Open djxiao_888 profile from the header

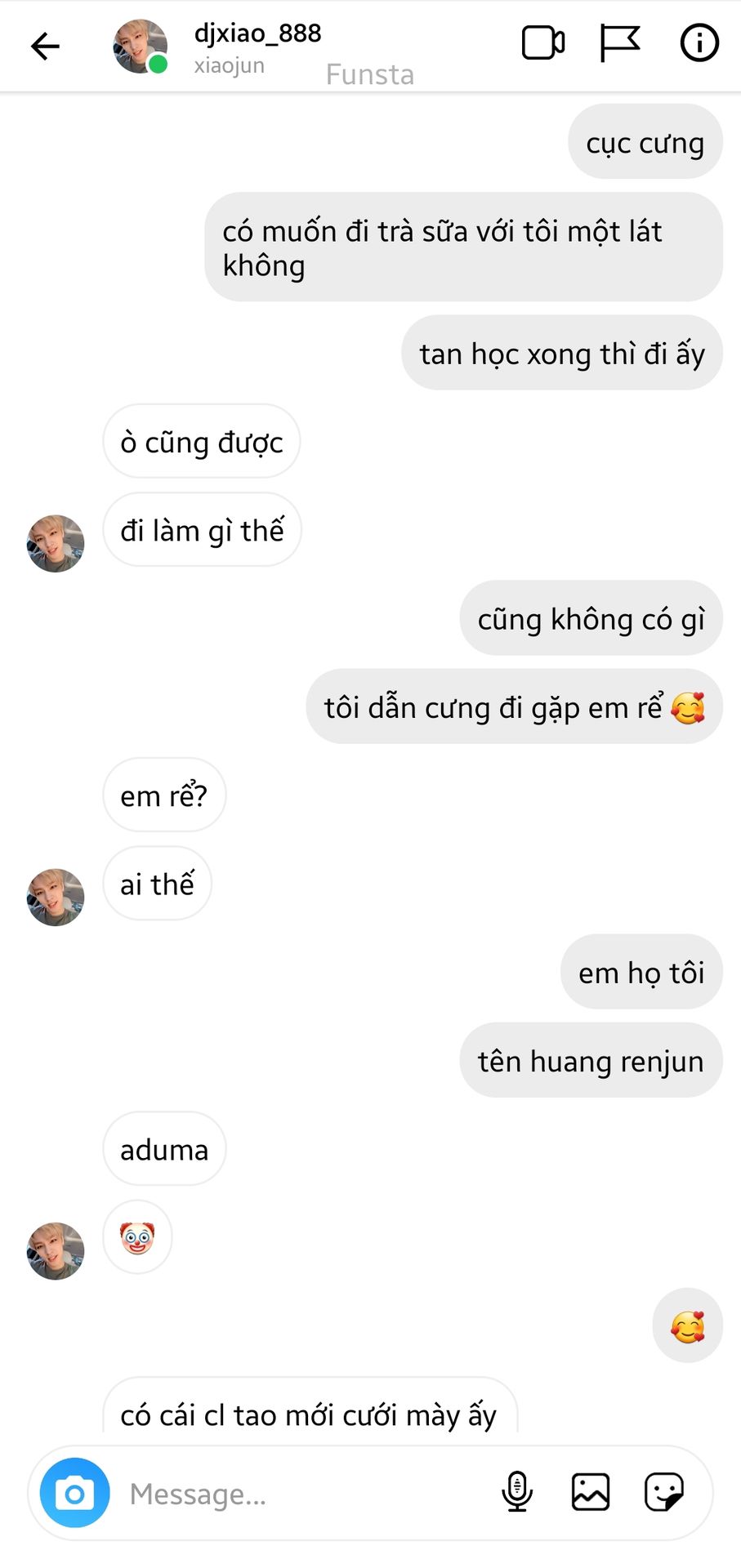pyautogui.click(x=257, y=34)
